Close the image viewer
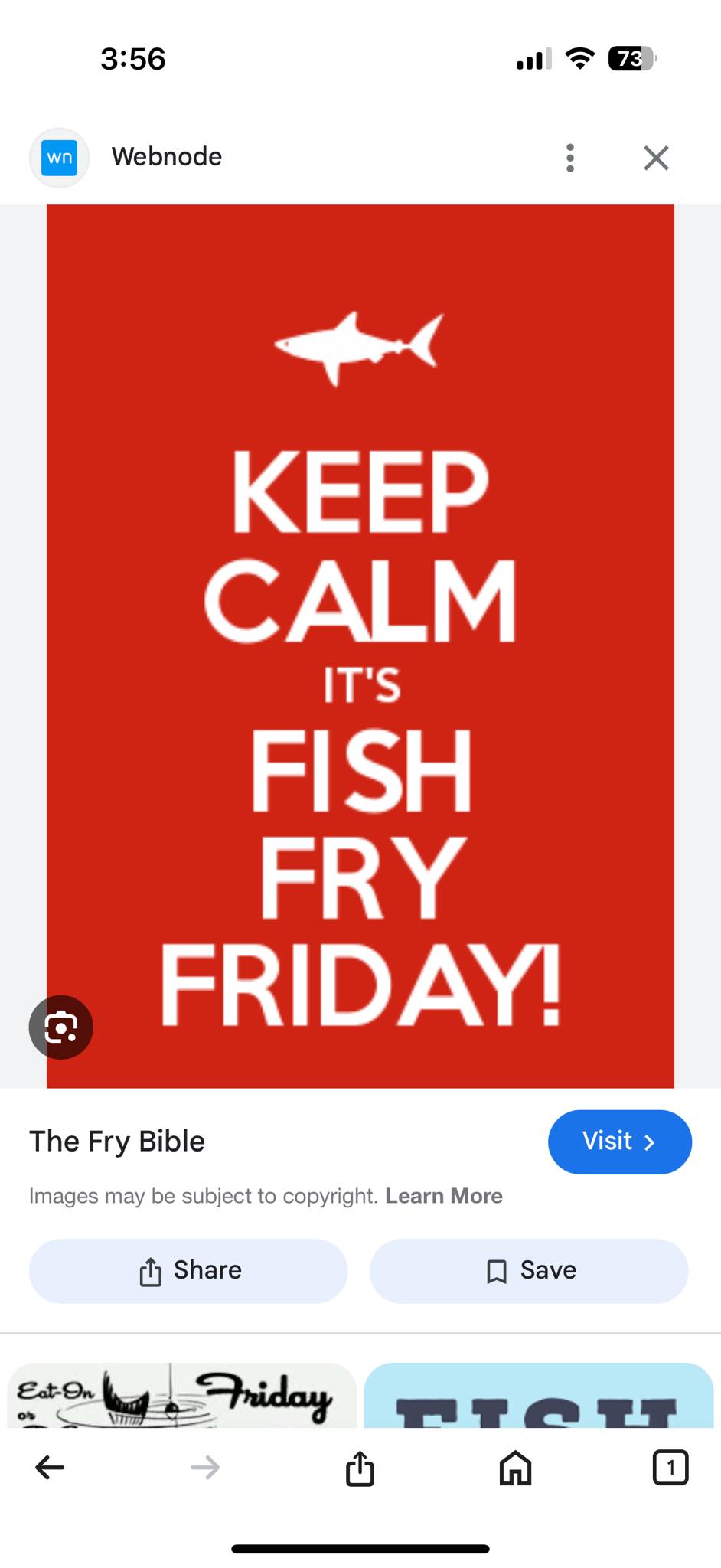Image resolution: width=721 pixels, height=1568 pixels. 656,158
